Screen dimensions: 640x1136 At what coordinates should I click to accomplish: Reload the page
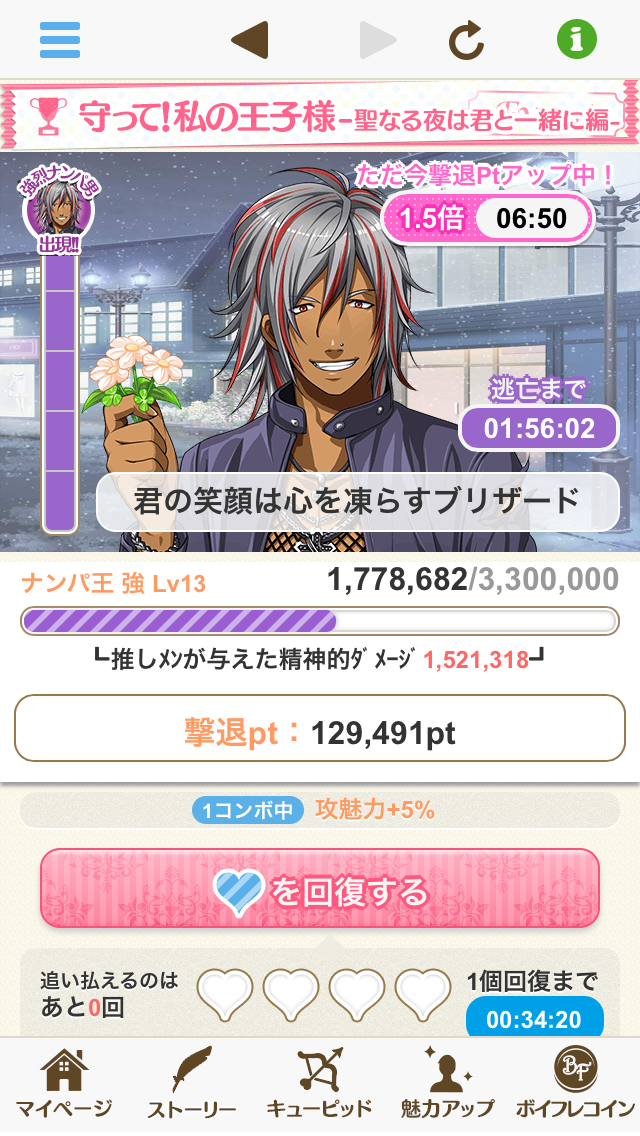(465, 40)
